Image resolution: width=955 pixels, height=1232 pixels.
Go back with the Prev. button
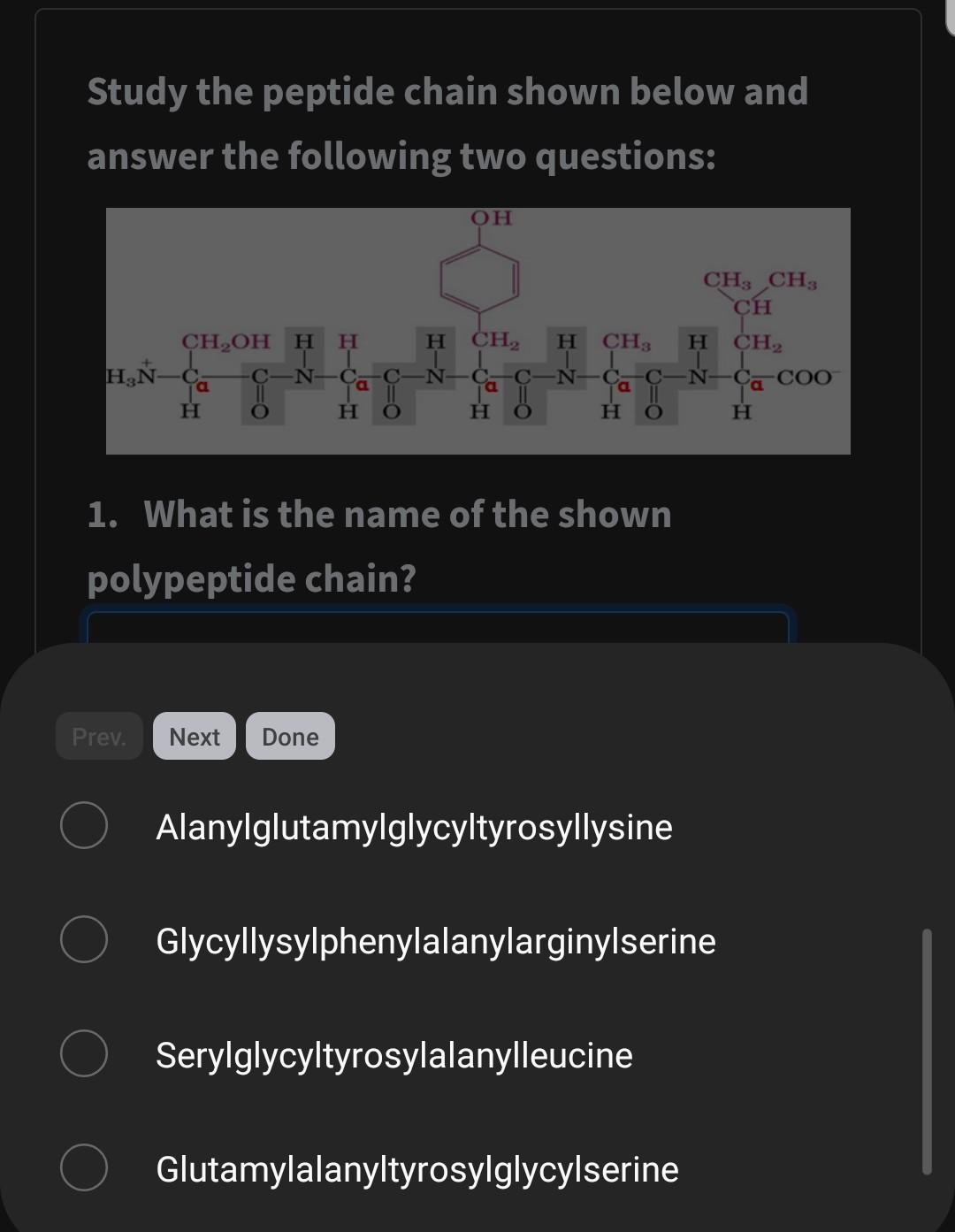point(99,736)
